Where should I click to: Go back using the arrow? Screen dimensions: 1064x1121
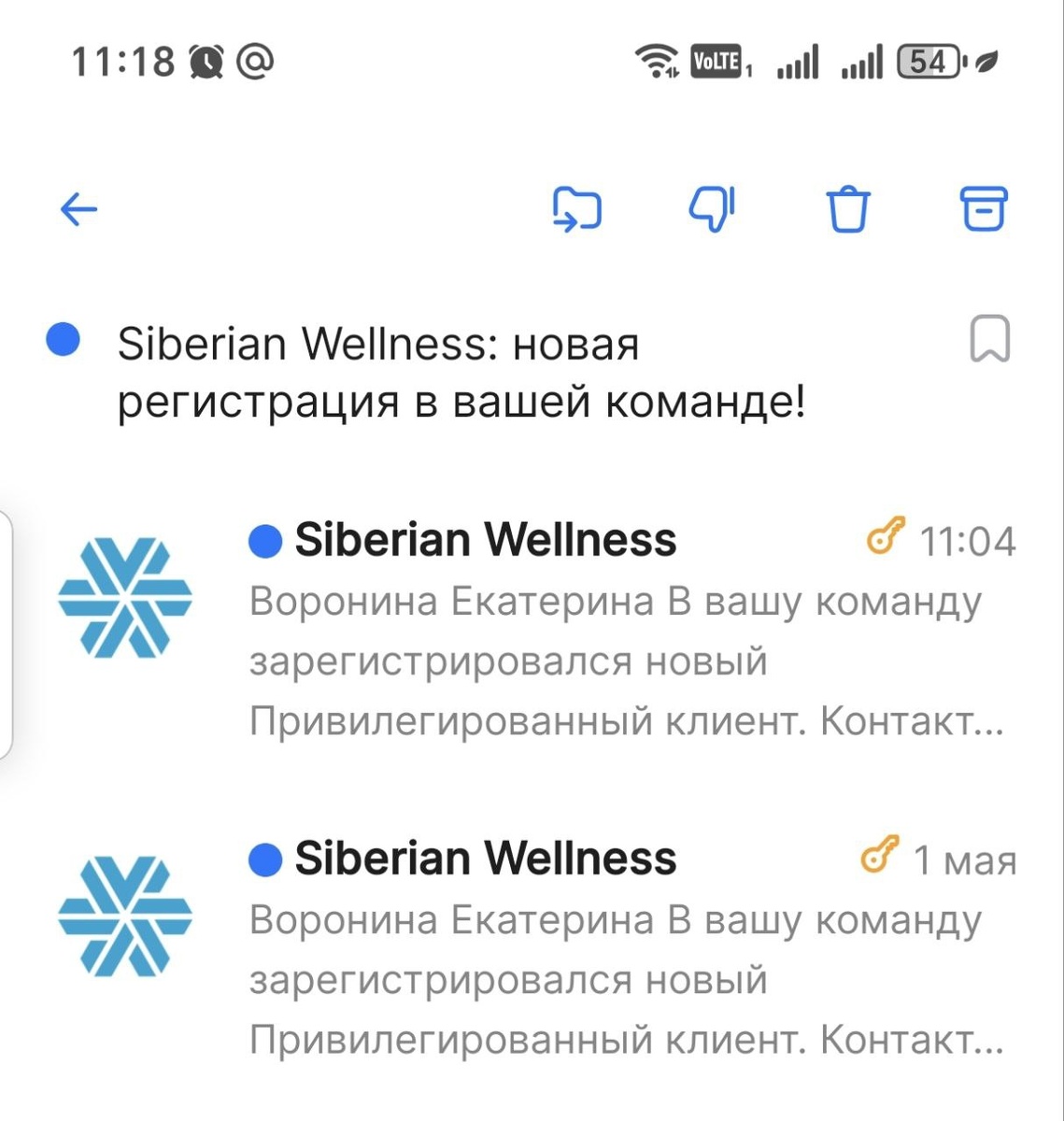tap(78, 209)
